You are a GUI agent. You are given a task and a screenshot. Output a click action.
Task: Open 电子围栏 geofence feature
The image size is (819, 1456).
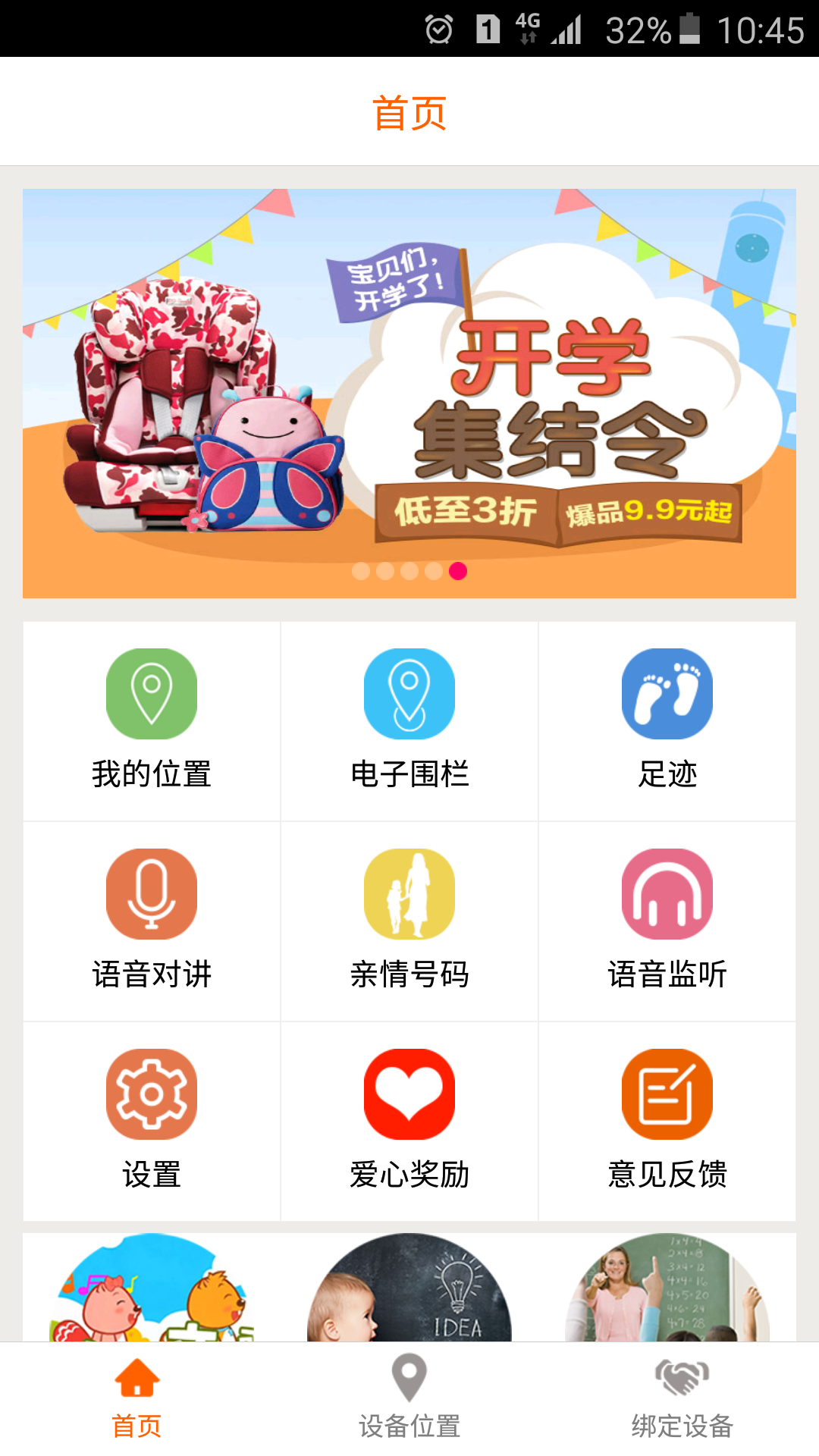pyautogui.click(x=409, y=719)
